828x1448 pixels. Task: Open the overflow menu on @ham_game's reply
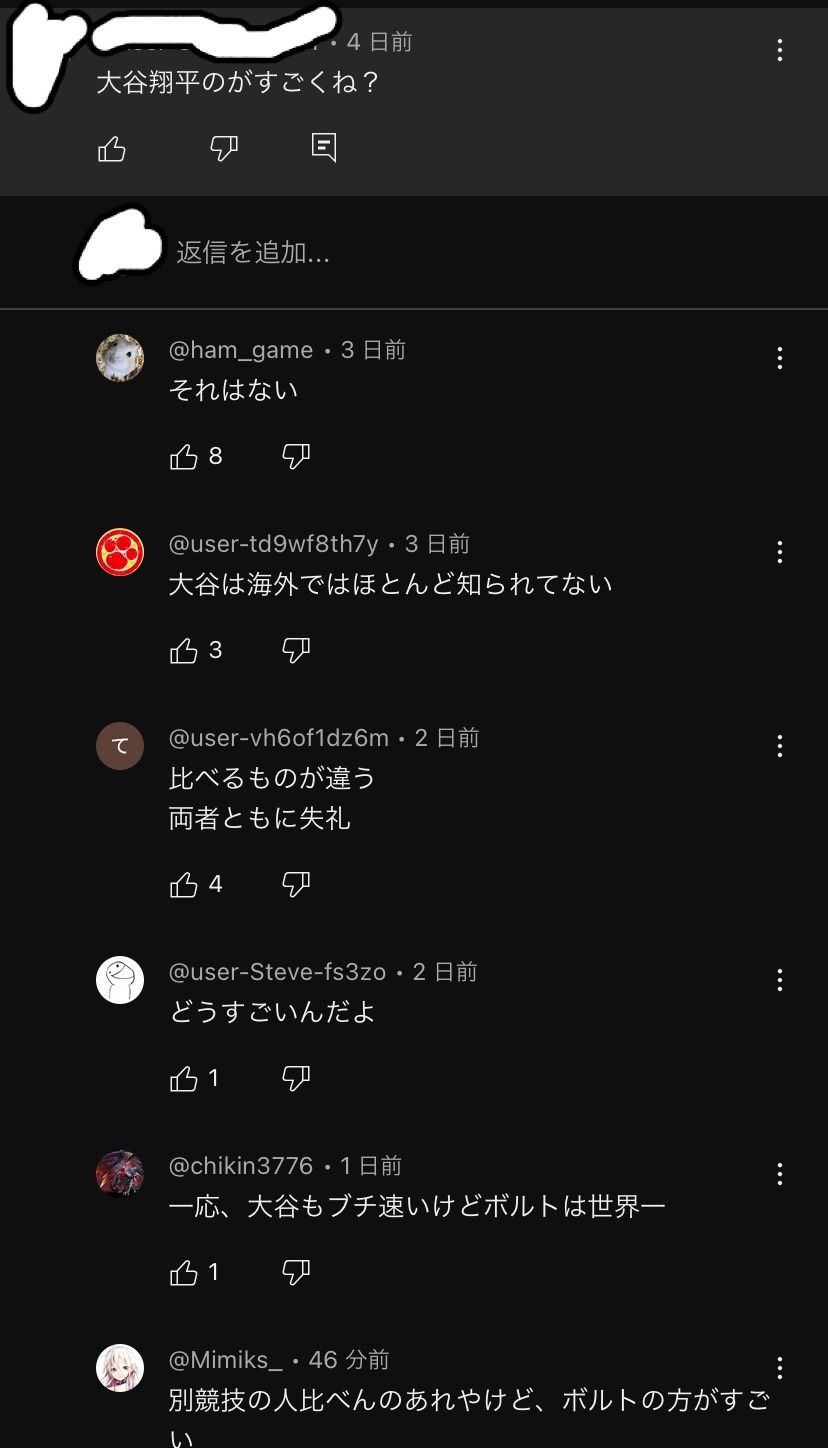(780, 358)
